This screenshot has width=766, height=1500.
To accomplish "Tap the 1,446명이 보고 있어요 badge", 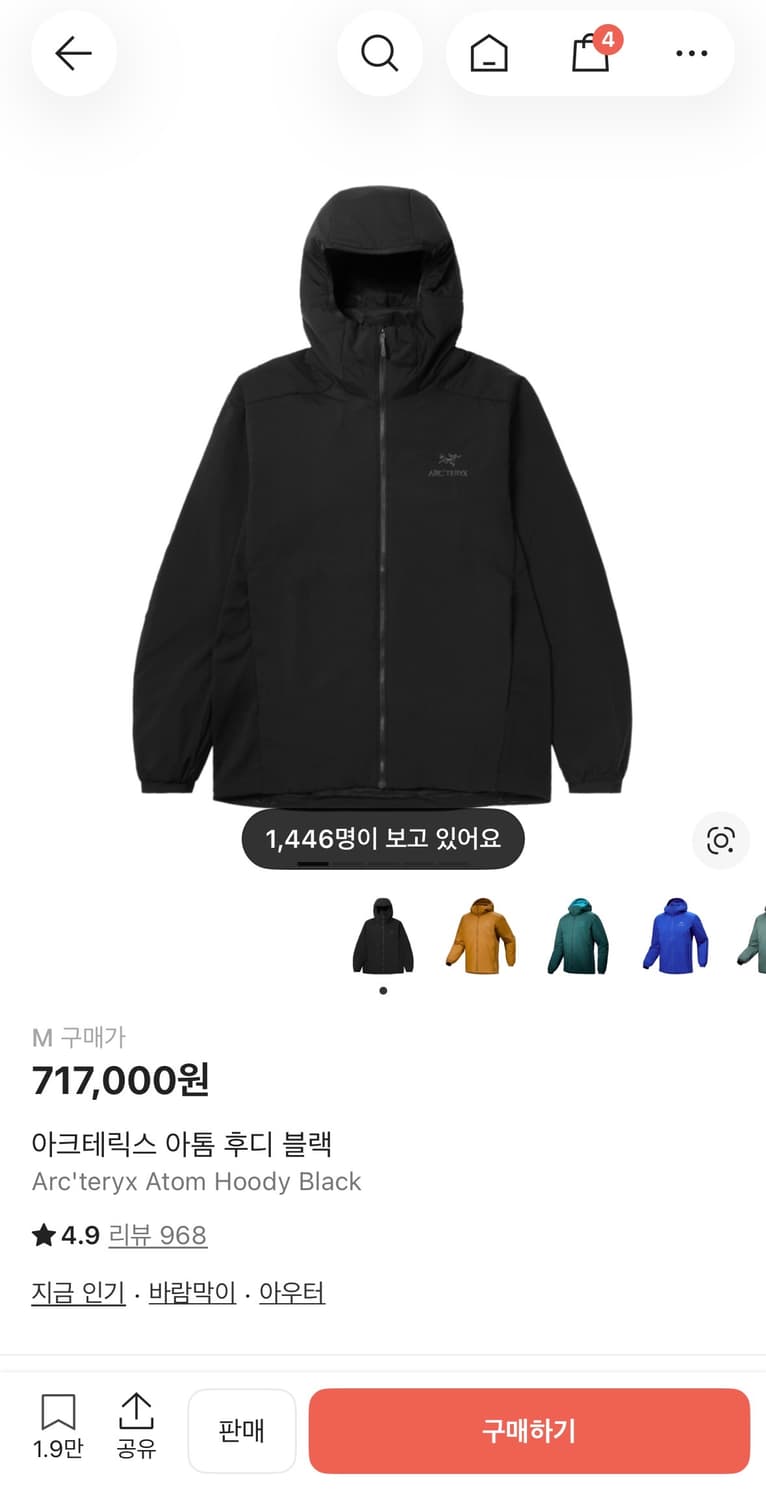I will point(382,840).
